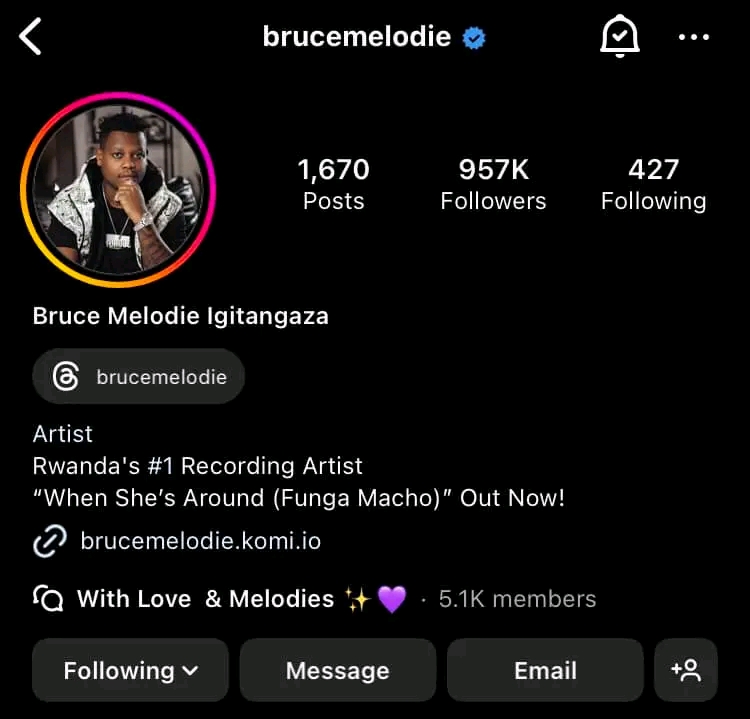Open the brucemelodie.komi.io link
The image size is (750, 719).
200,542
